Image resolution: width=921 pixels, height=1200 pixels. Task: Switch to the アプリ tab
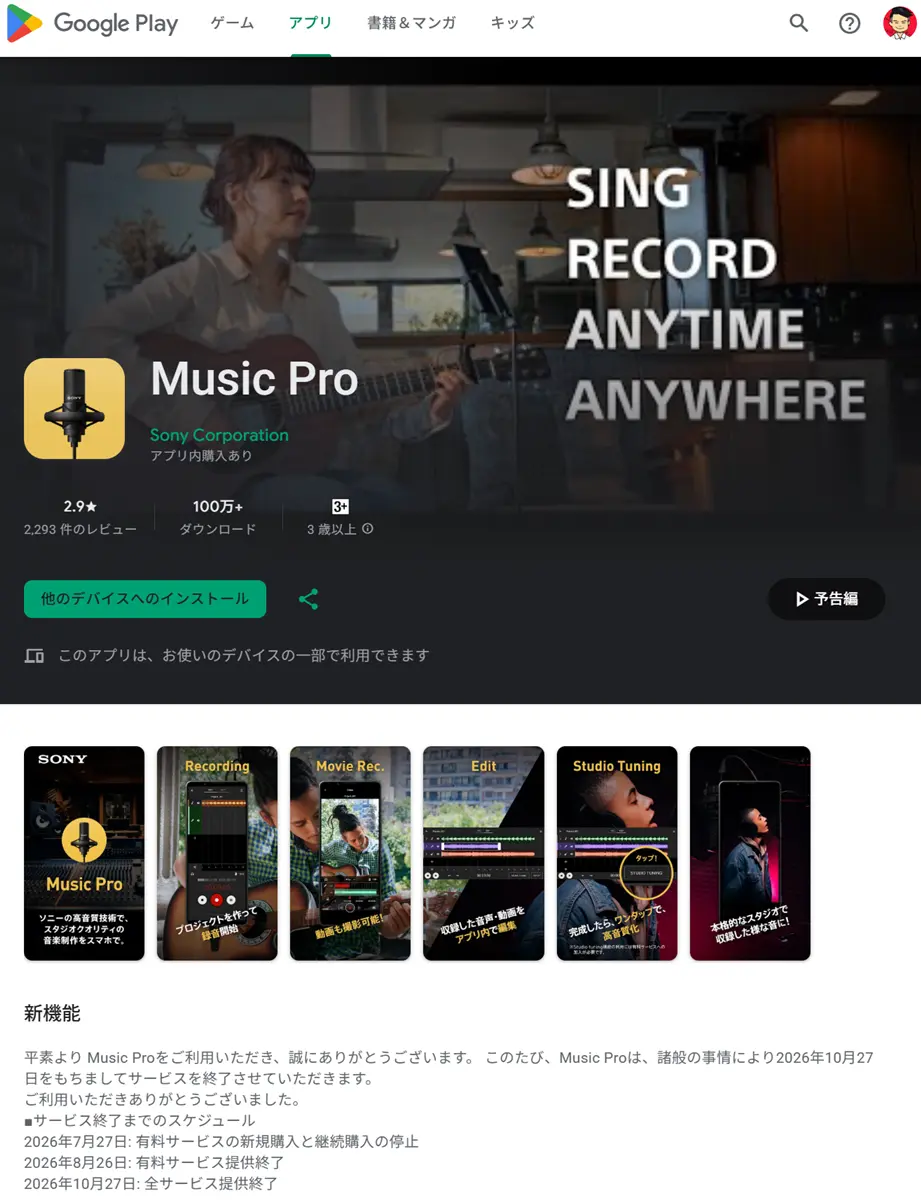coord(310,23)
